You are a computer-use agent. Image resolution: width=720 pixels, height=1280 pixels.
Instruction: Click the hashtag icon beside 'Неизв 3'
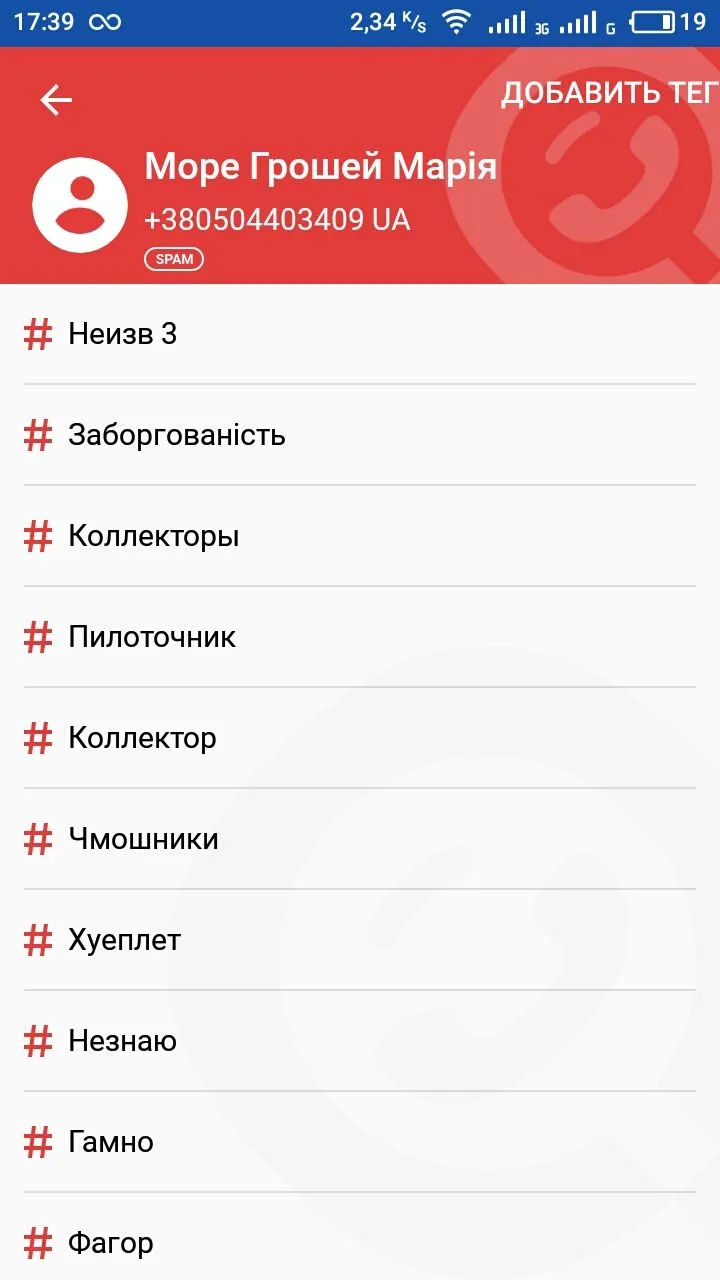click(38, 333)
